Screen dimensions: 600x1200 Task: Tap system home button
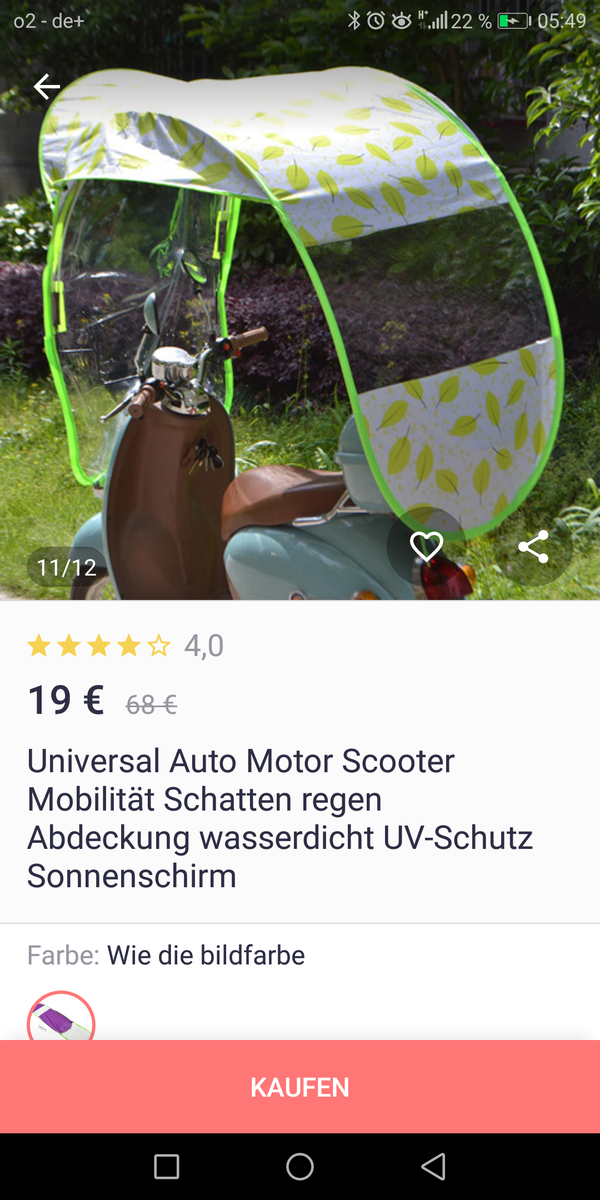300,1166
